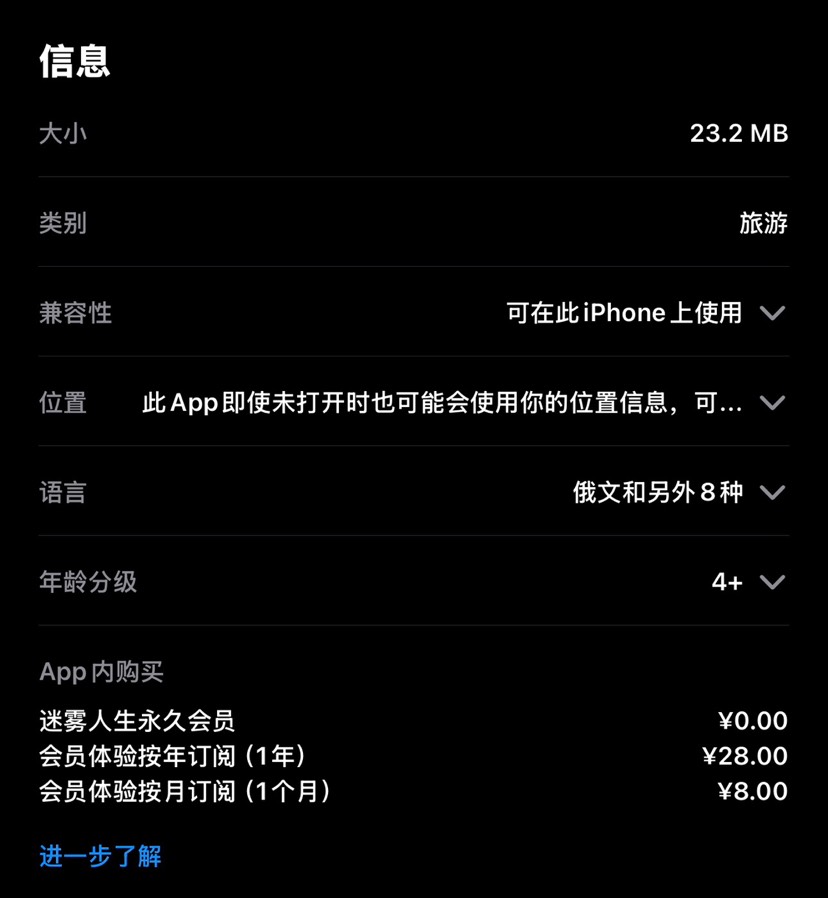Expand the 语言 languages list
828x898 pixels.
(x=771, y=492)
